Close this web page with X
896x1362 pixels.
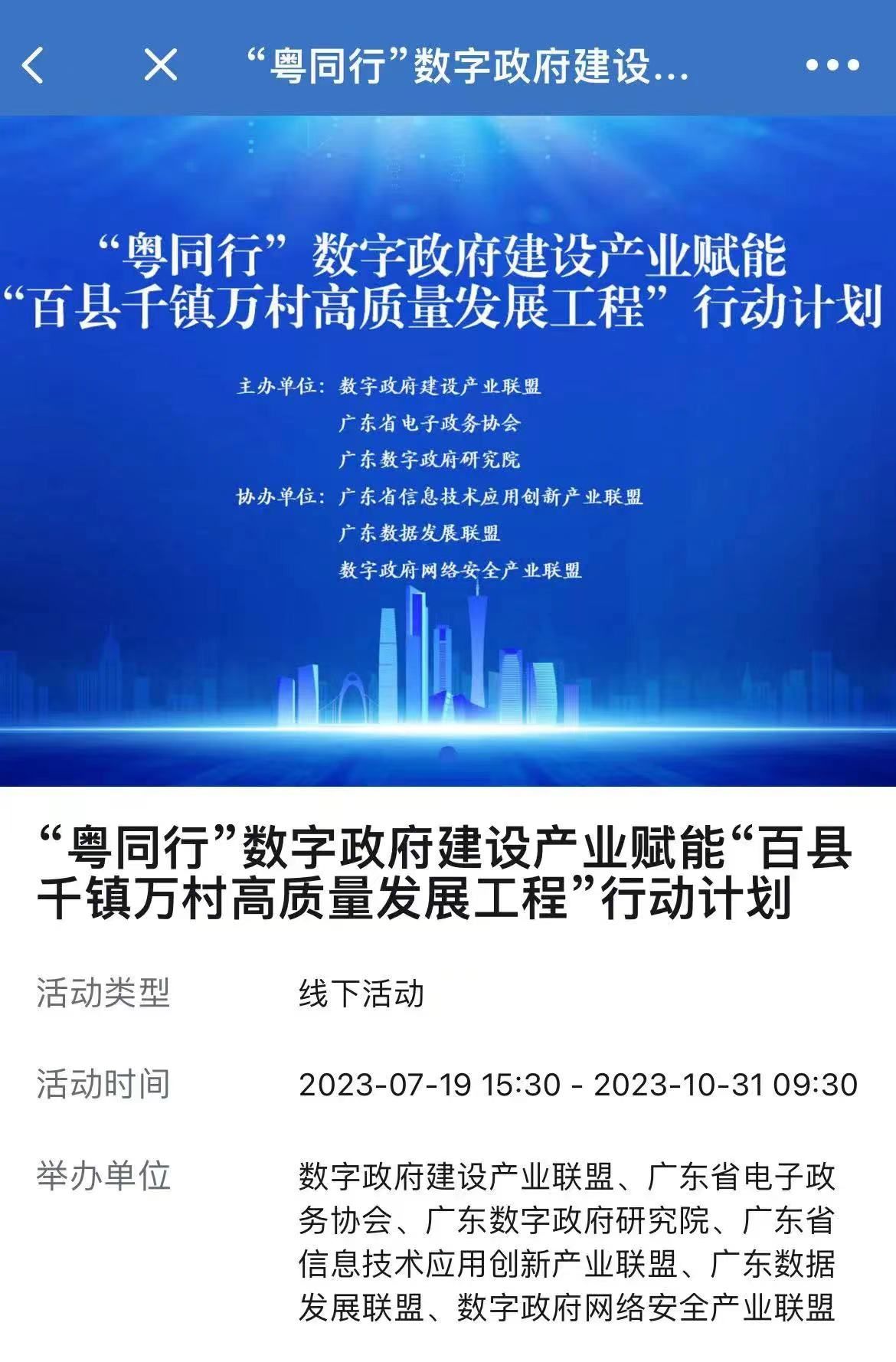[160, 65]
